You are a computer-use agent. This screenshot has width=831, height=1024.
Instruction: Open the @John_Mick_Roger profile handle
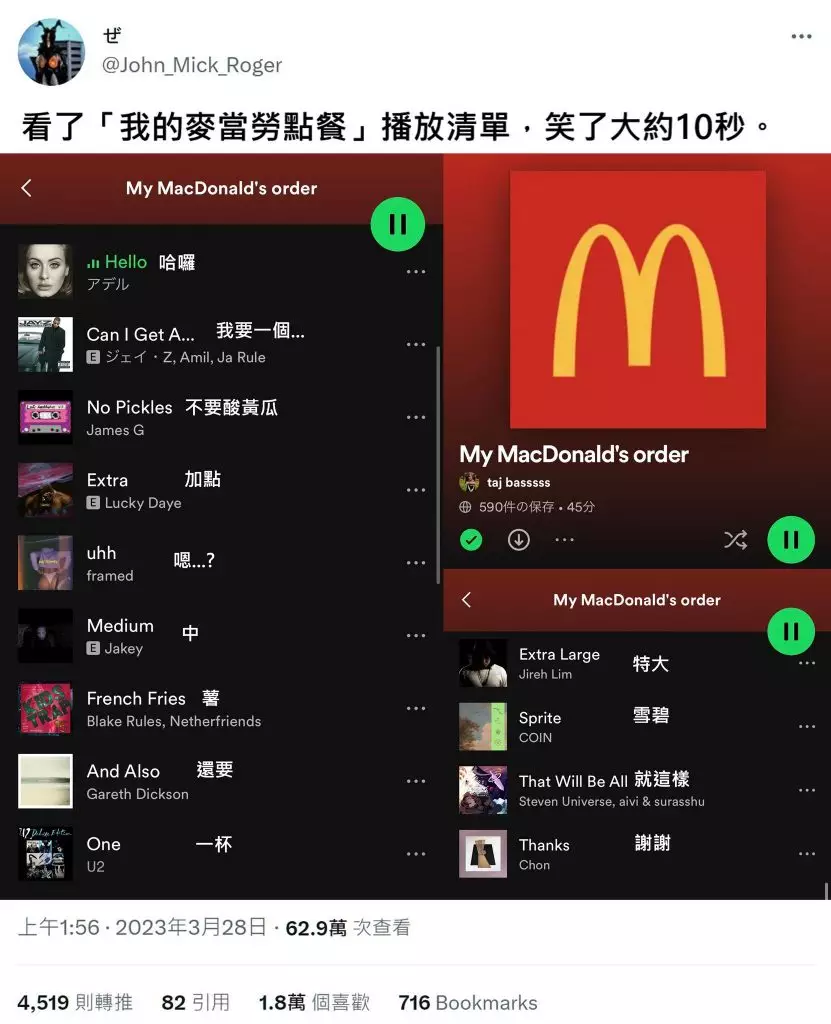point(192,65)
